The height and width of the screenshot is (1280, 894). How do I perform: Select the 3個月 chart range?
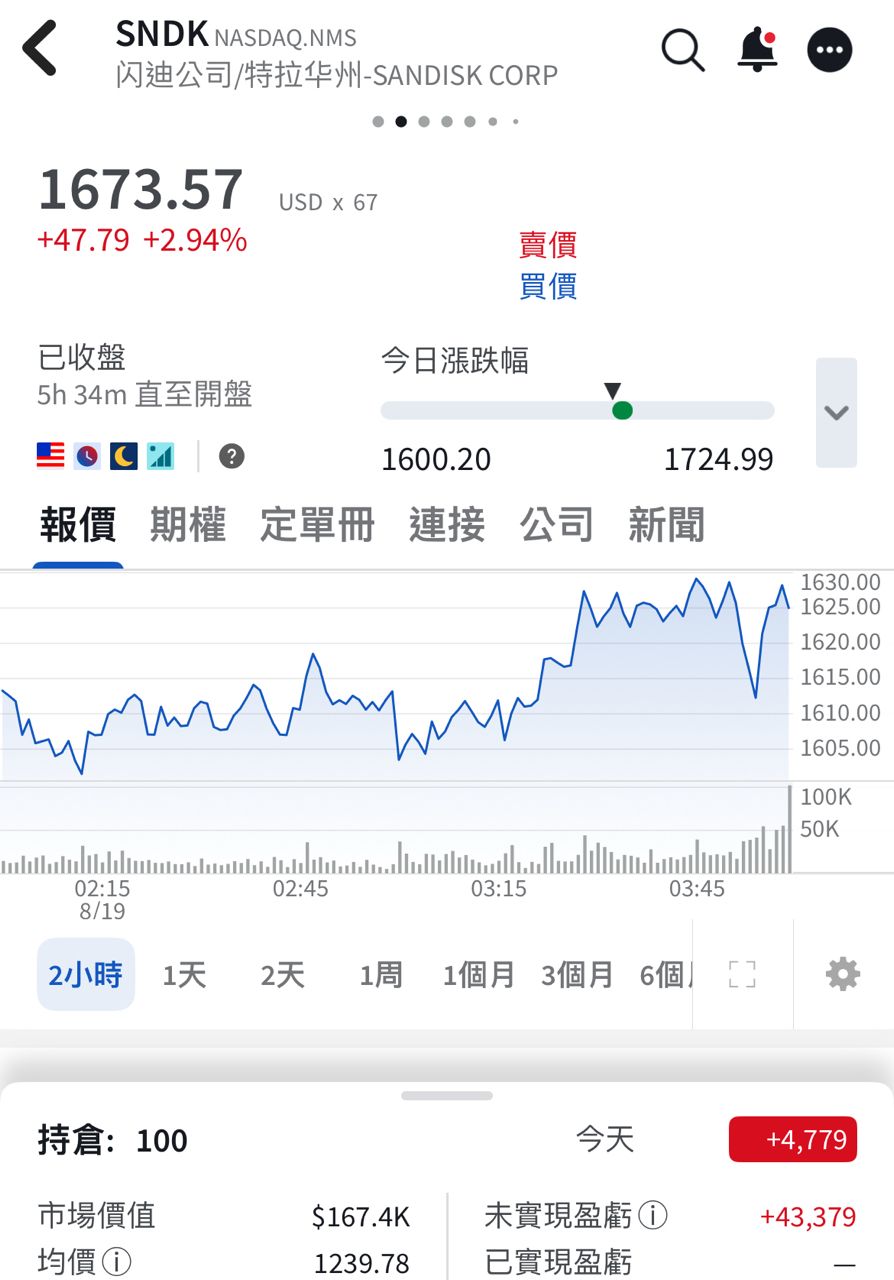(x=577, y=975)
